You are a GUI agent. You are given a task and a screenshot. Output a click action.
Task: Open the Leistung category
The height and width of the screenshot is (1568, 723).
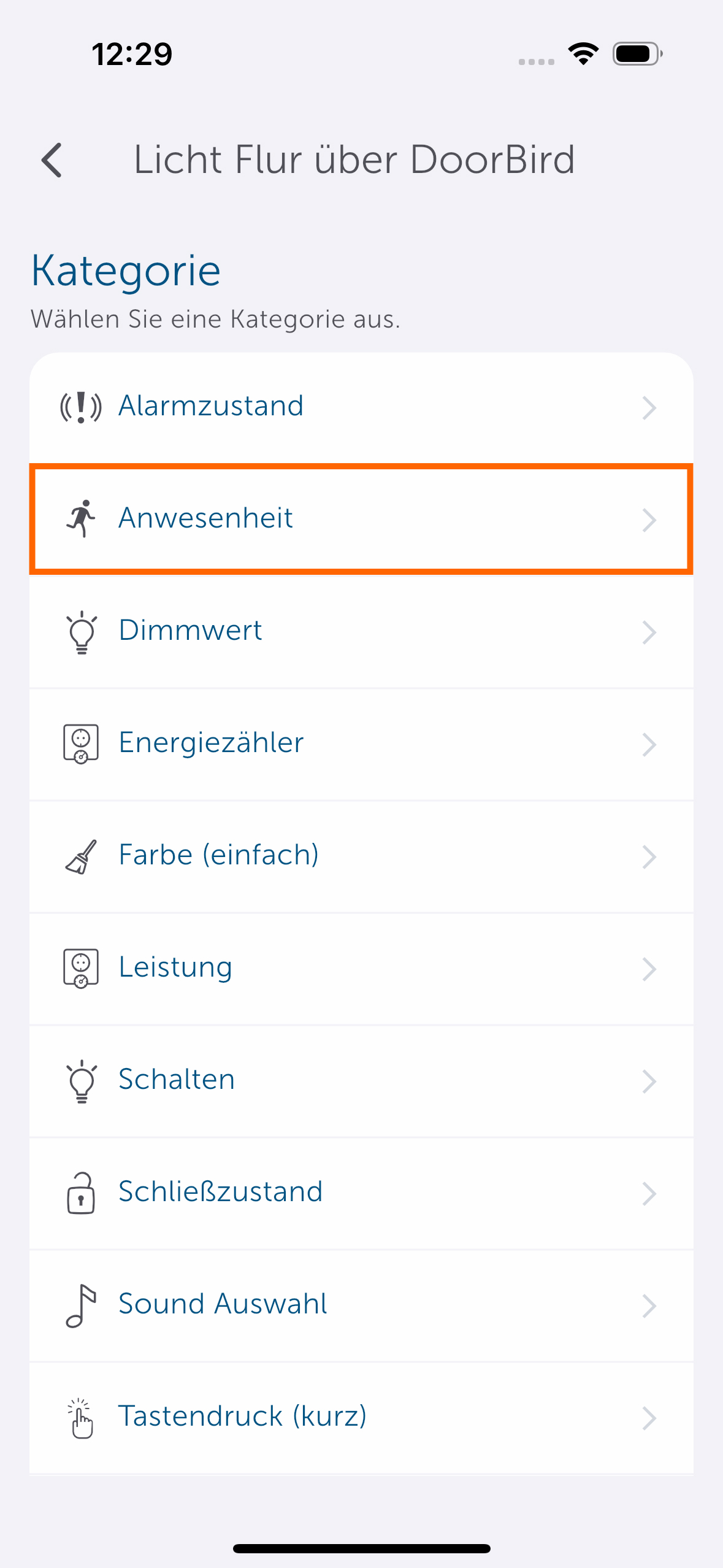point(361,967)
